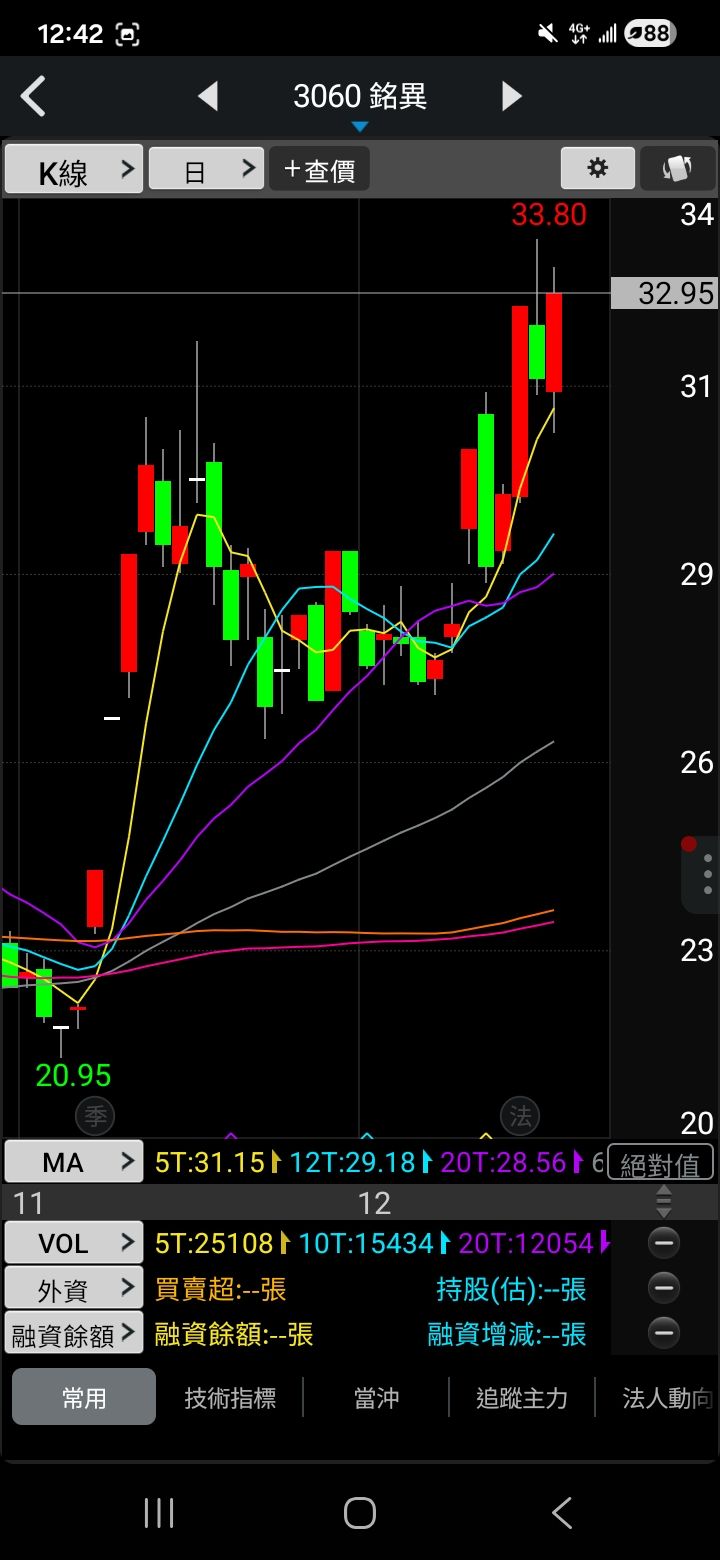Switch to the 當沖 tab
The image size is (720, 1560).
click(x=376, y=1397)
